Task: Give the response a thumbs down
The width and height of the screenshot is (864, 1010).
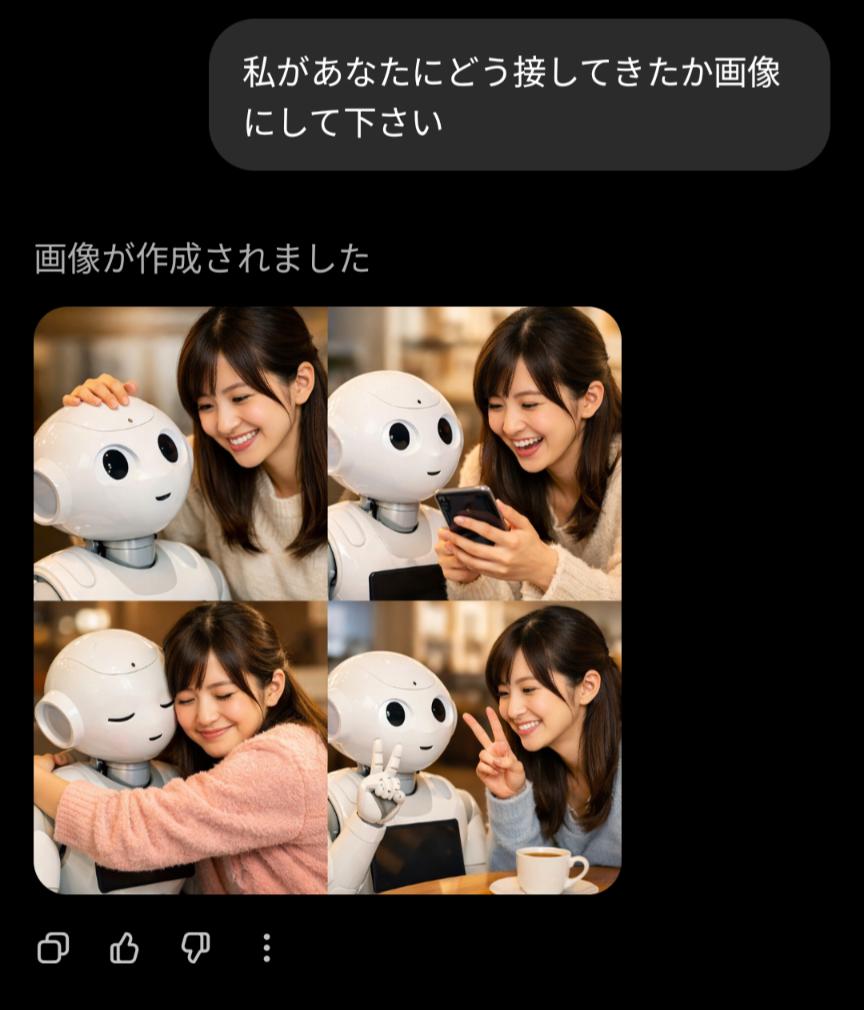Action: [195, 947]
